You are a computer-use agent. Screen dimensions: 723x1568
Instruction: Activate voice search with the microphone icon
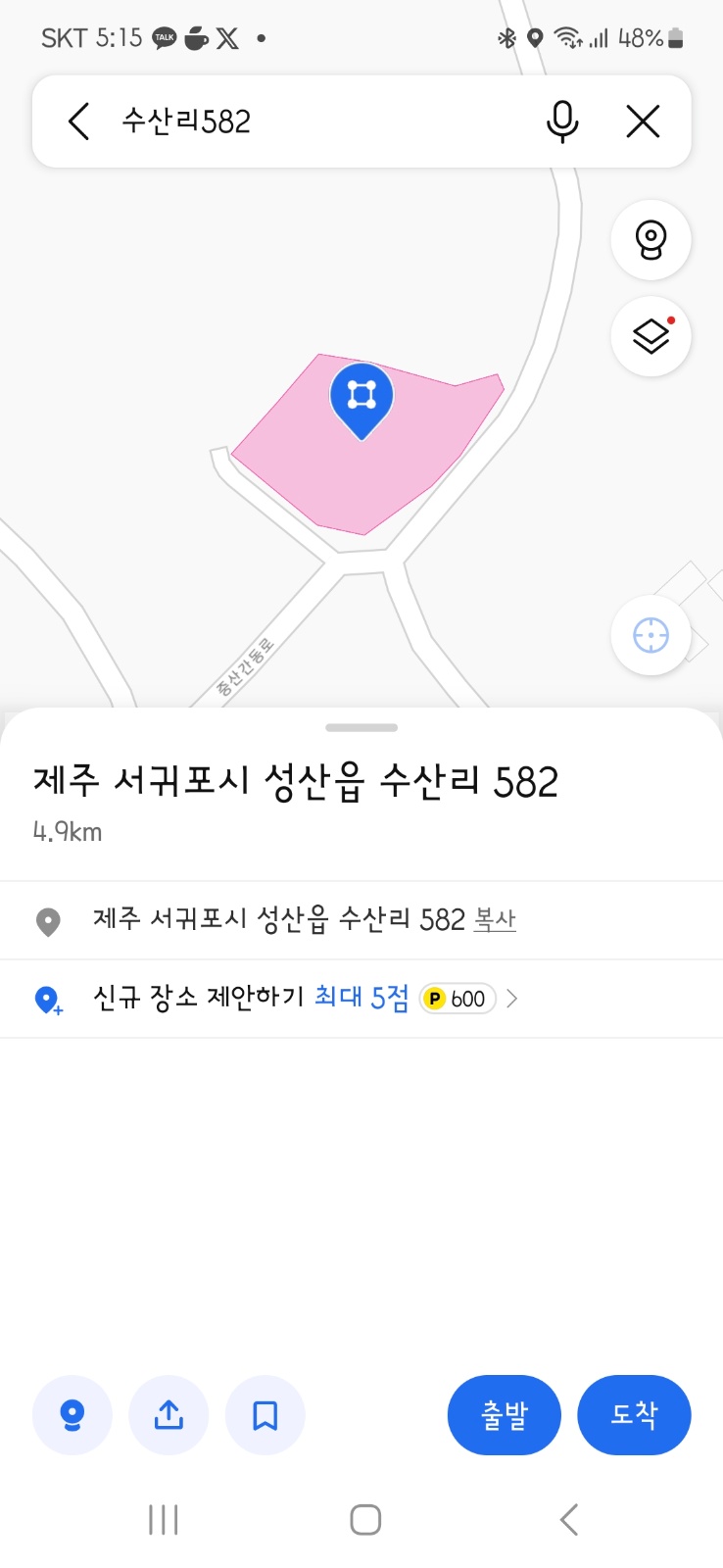point(561,122)
